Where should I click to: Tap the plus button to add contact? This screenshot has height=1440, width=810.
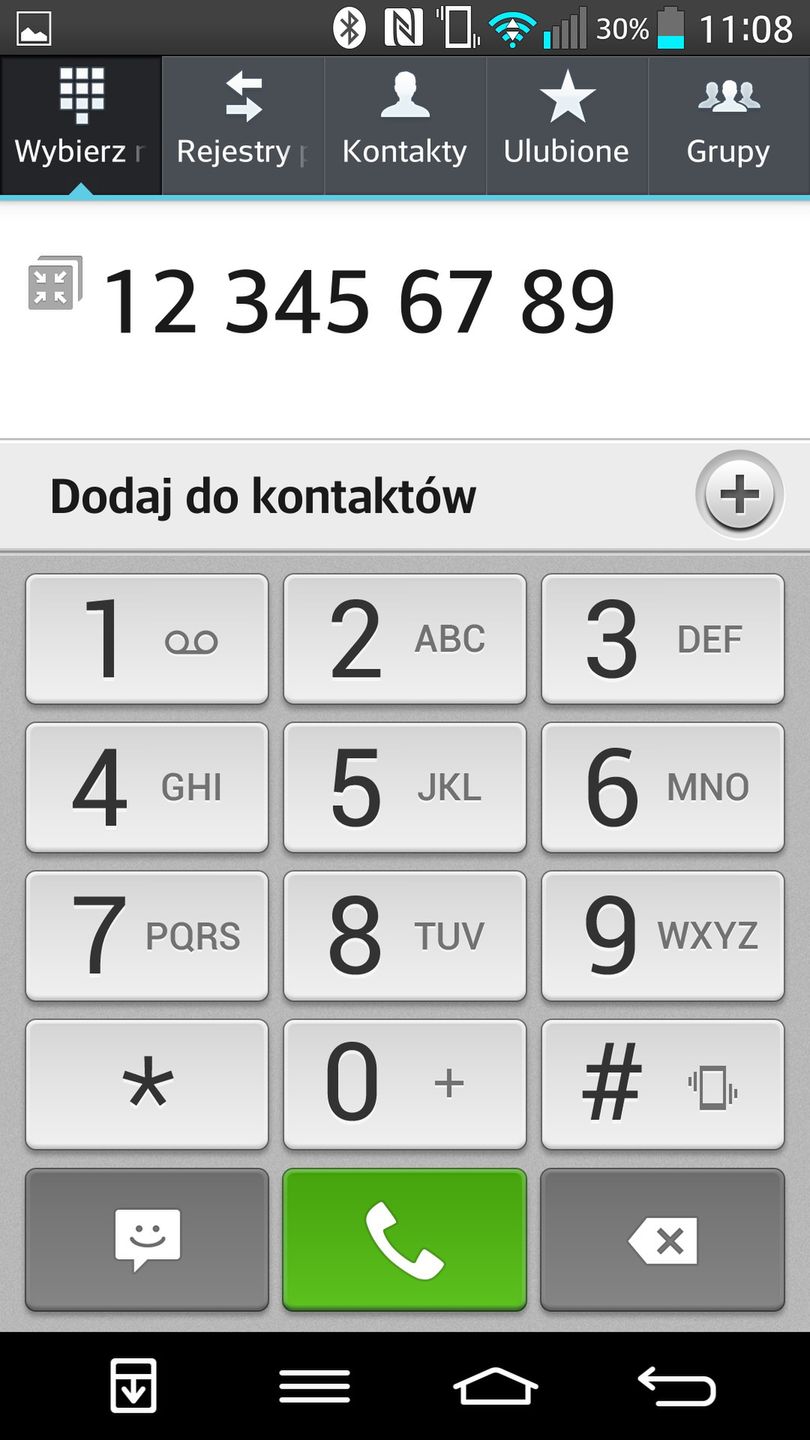pos(740,495)
